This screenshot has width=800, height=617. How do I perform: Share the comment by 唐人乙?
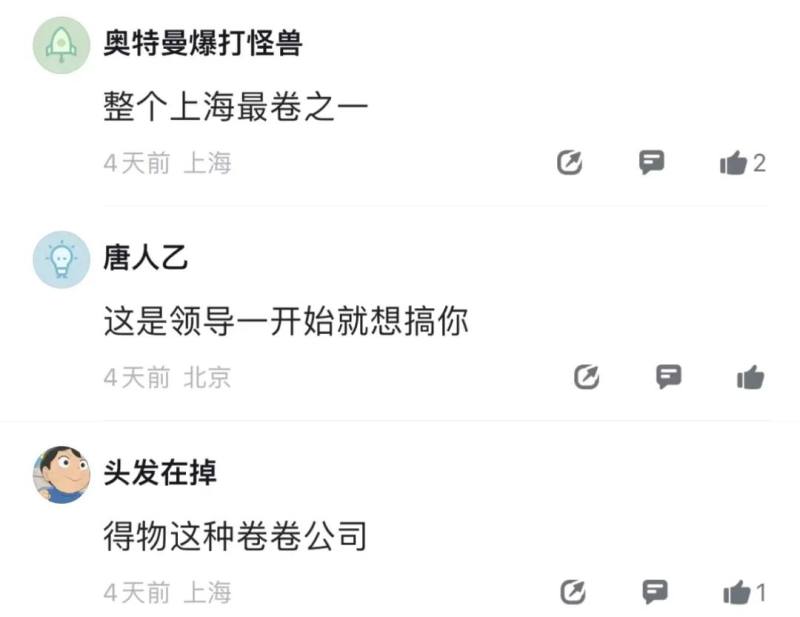click(587, 377)
